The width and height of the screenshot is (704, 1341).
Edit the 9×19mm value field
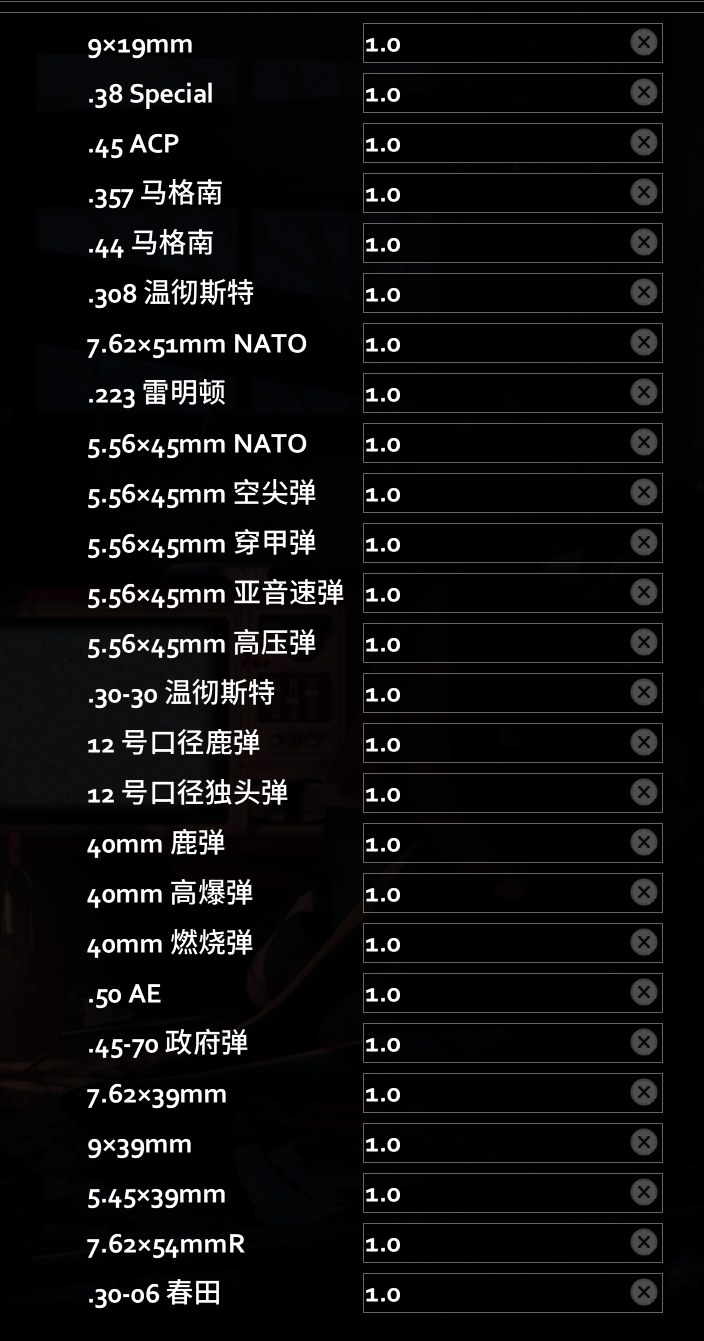[x=512, y=43]
